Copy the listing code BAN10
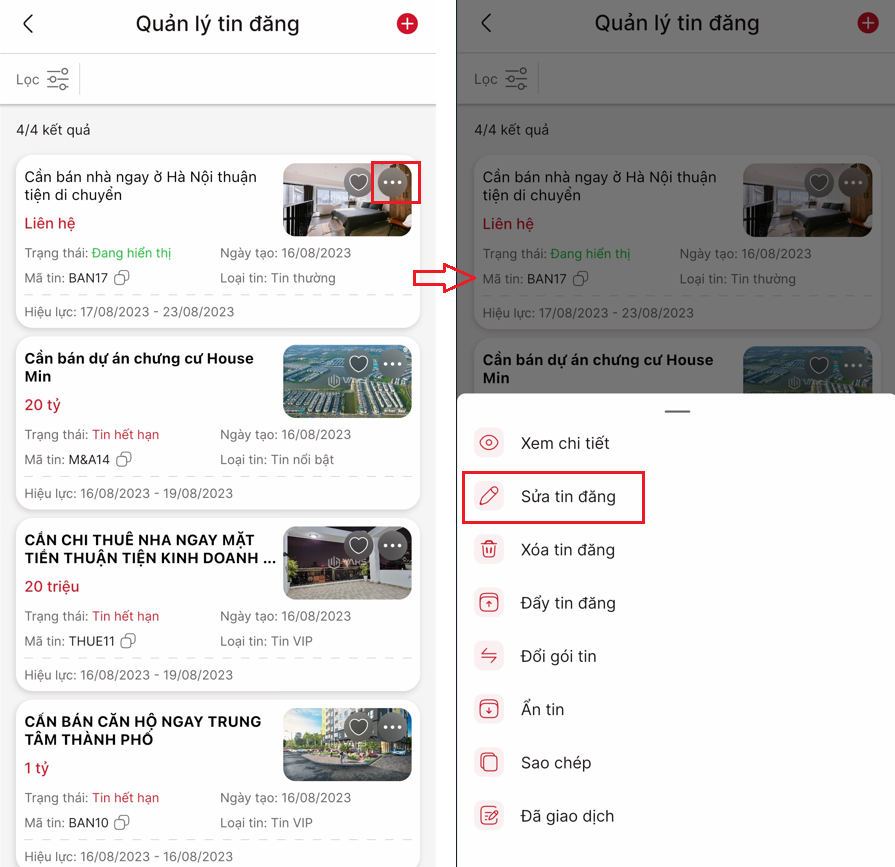This screenshot has width=895, height=867. coord(122,823)
